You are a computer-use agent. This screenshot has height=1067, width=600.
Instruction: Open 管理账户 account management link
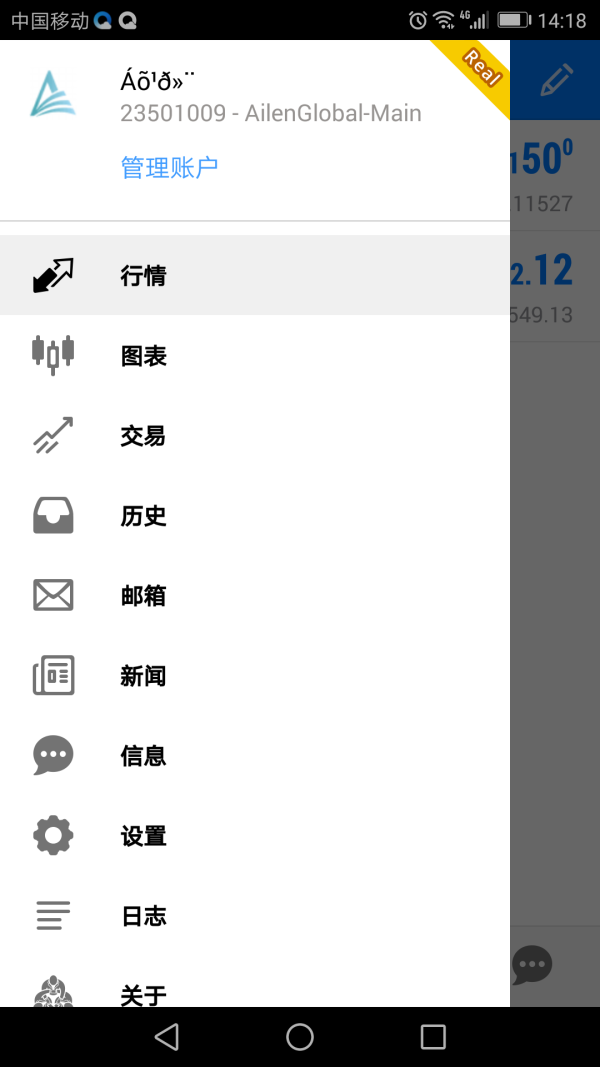pos(169,167)
